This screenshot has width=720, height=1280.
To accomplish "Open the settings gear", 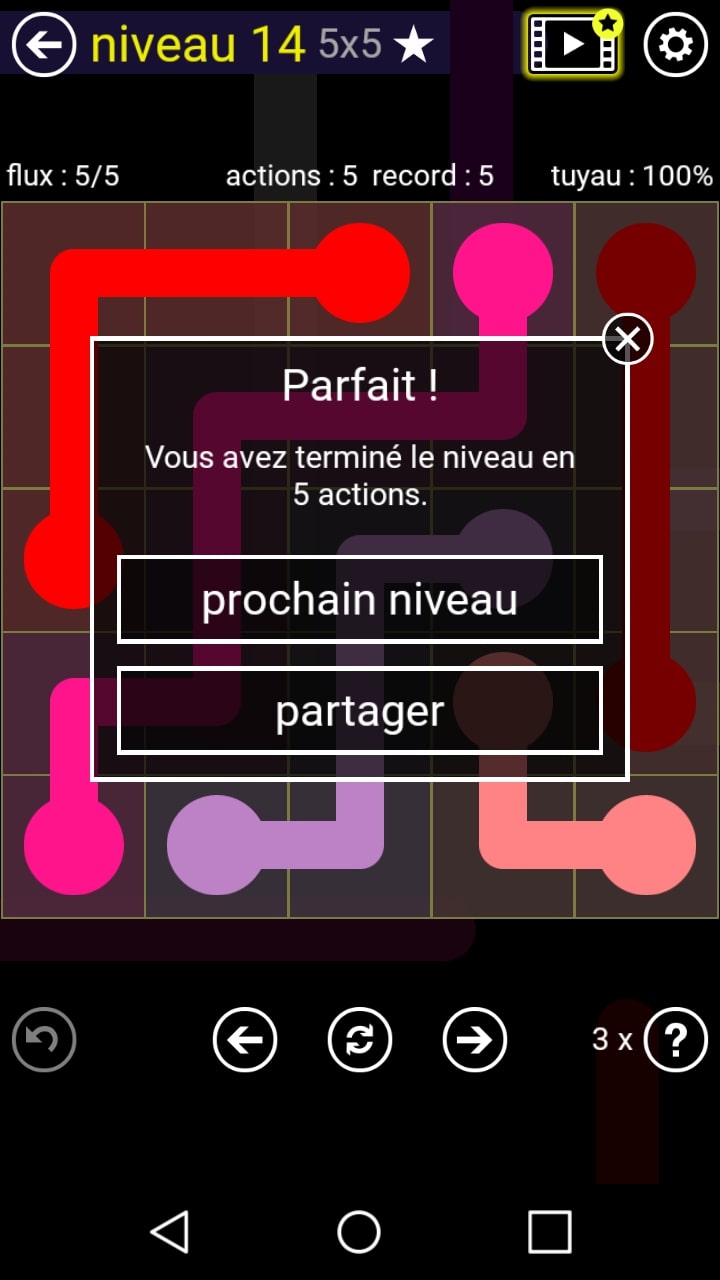I will (676, 44).
